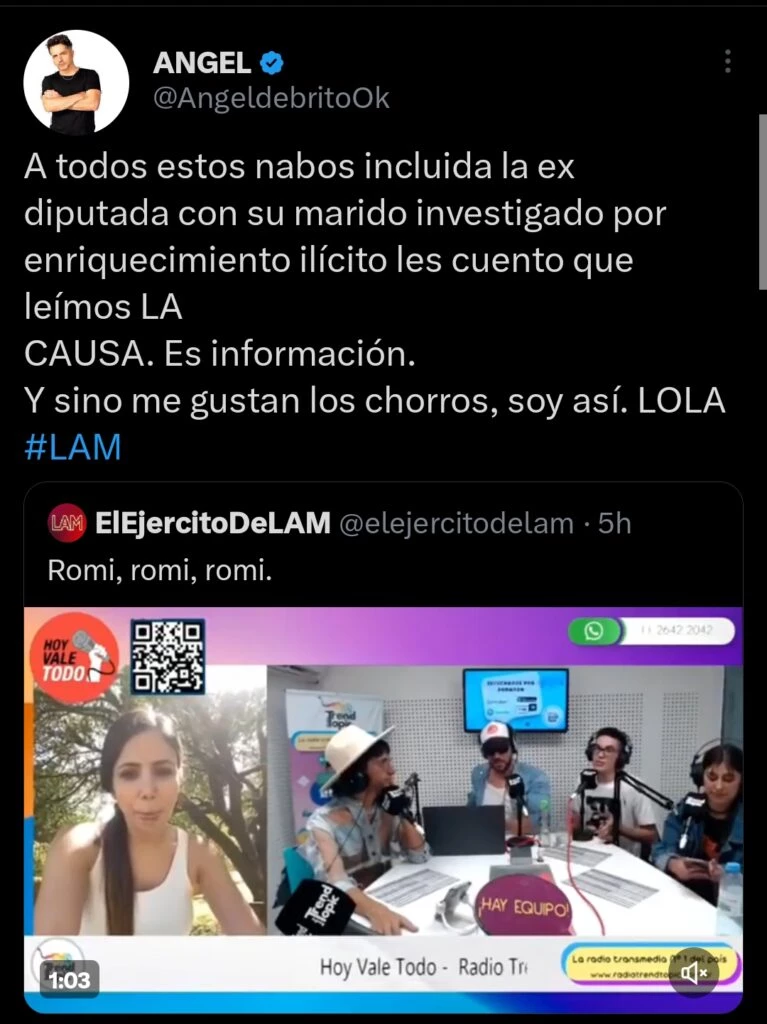Unmute the video sound
This screenshot has height=1024, width=767.
point(695,971)
